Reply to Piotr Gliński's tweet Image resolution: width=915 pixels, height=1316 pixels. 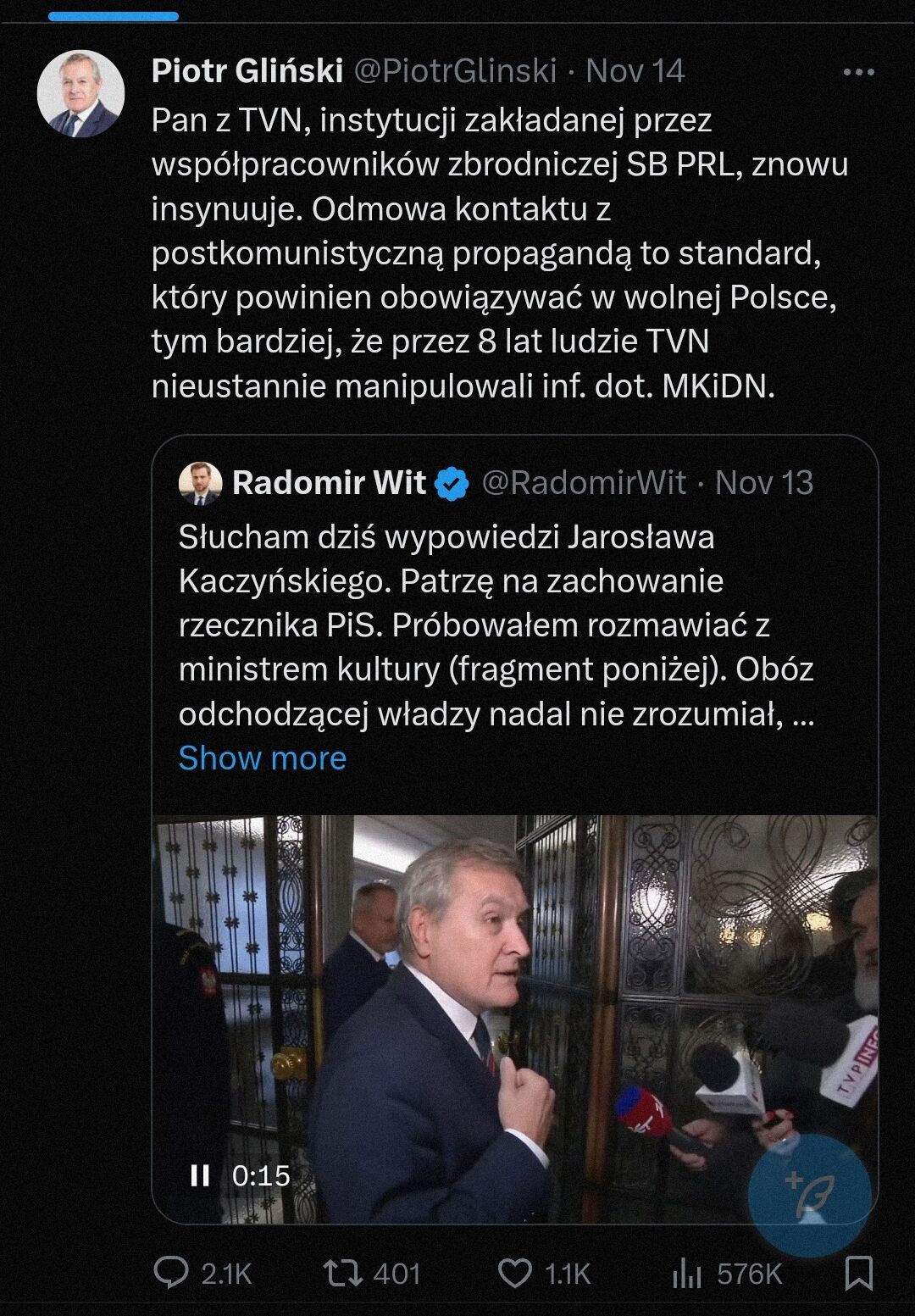point(172,1272)
